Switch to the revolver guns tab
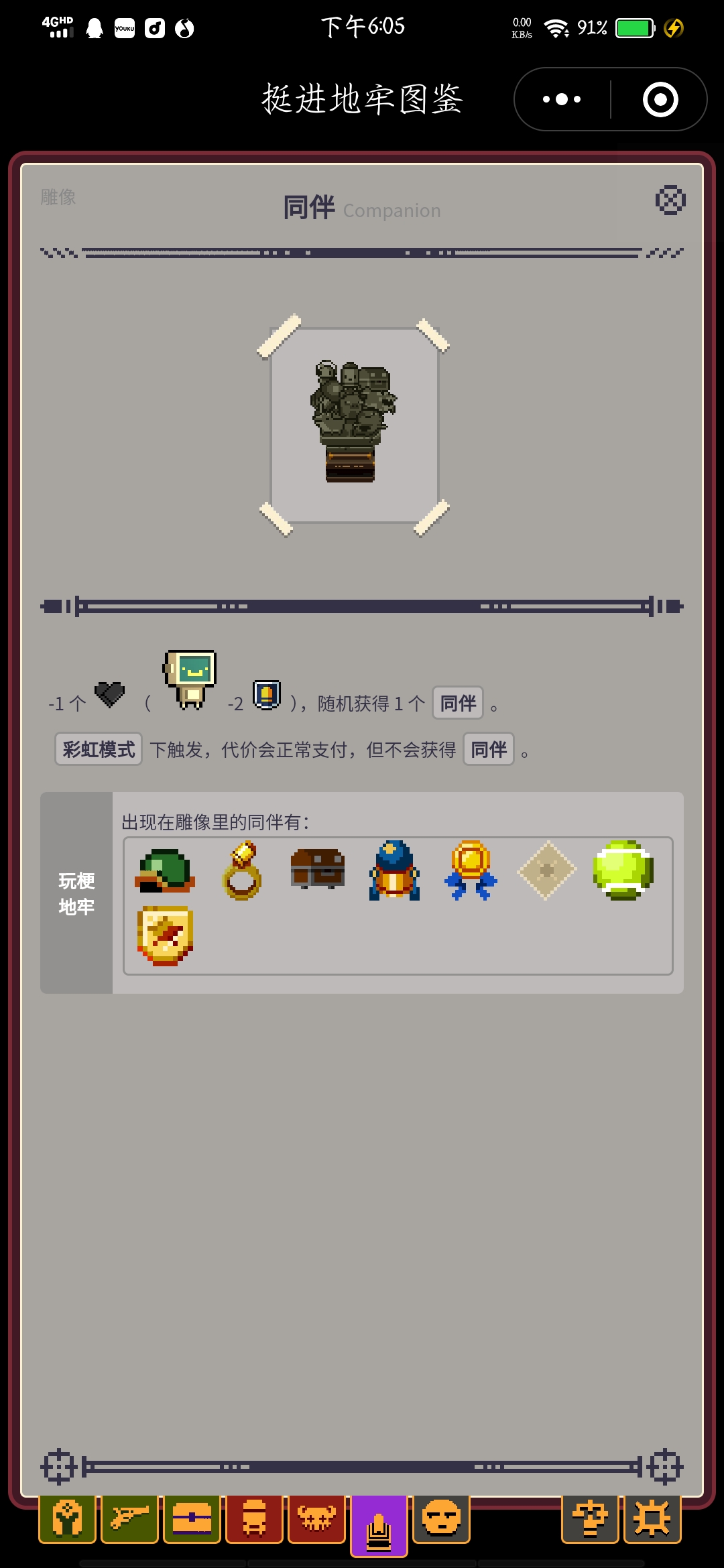724x1568 pixels. (x=129, y=1518)
